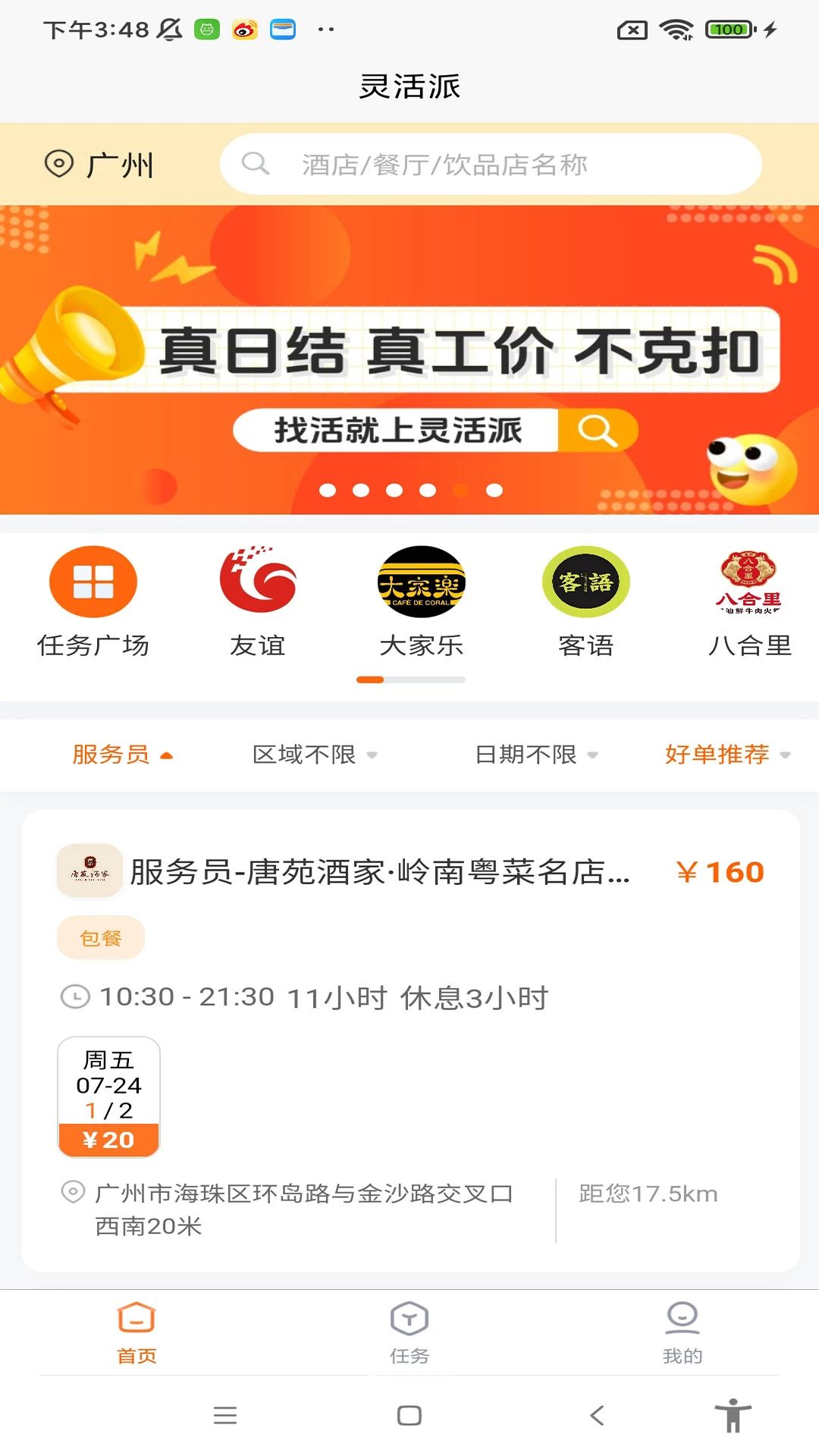Image resolution: width=819 pixels, height=1456 pixels.
Task: Expand the 服务员 job type filter
Action: (x=123, y=755)
